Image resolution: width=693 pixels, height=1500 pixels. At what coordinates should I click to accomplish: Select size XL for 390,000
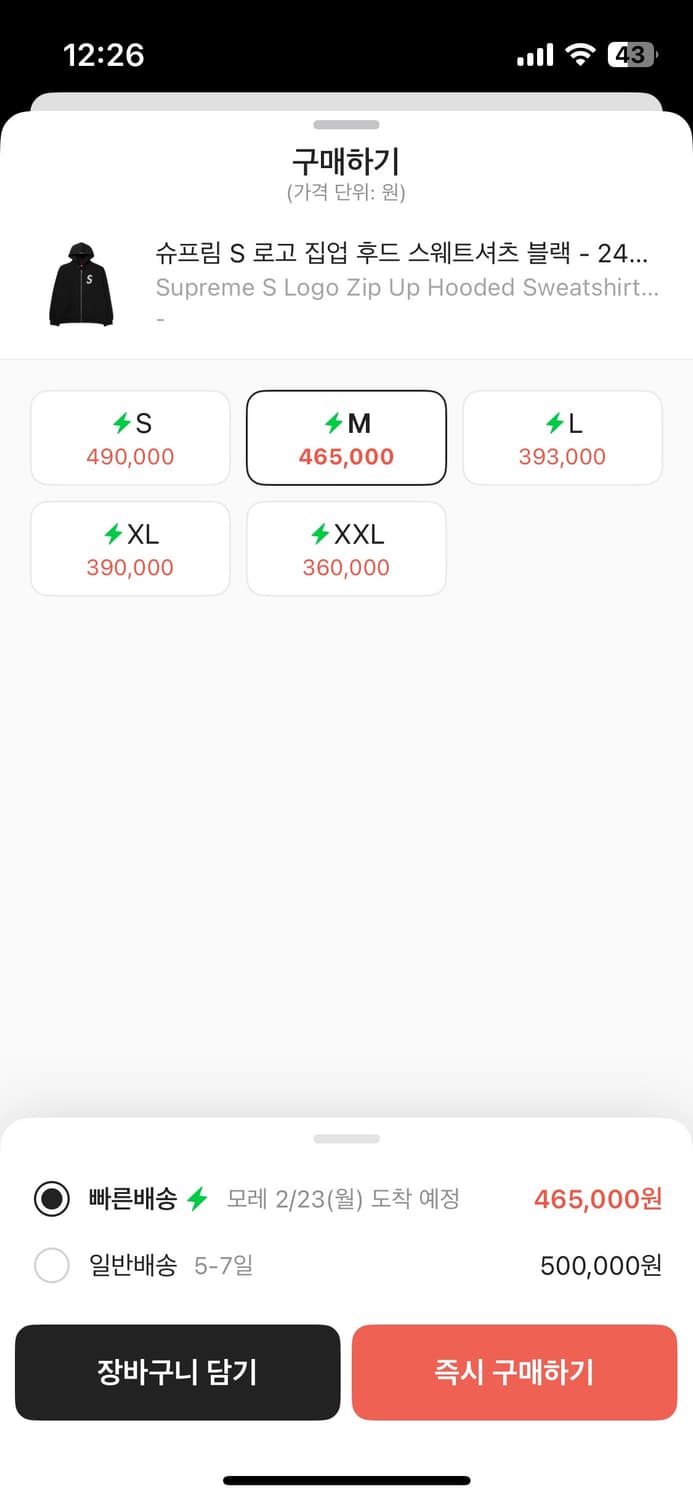tap(130, 549)
